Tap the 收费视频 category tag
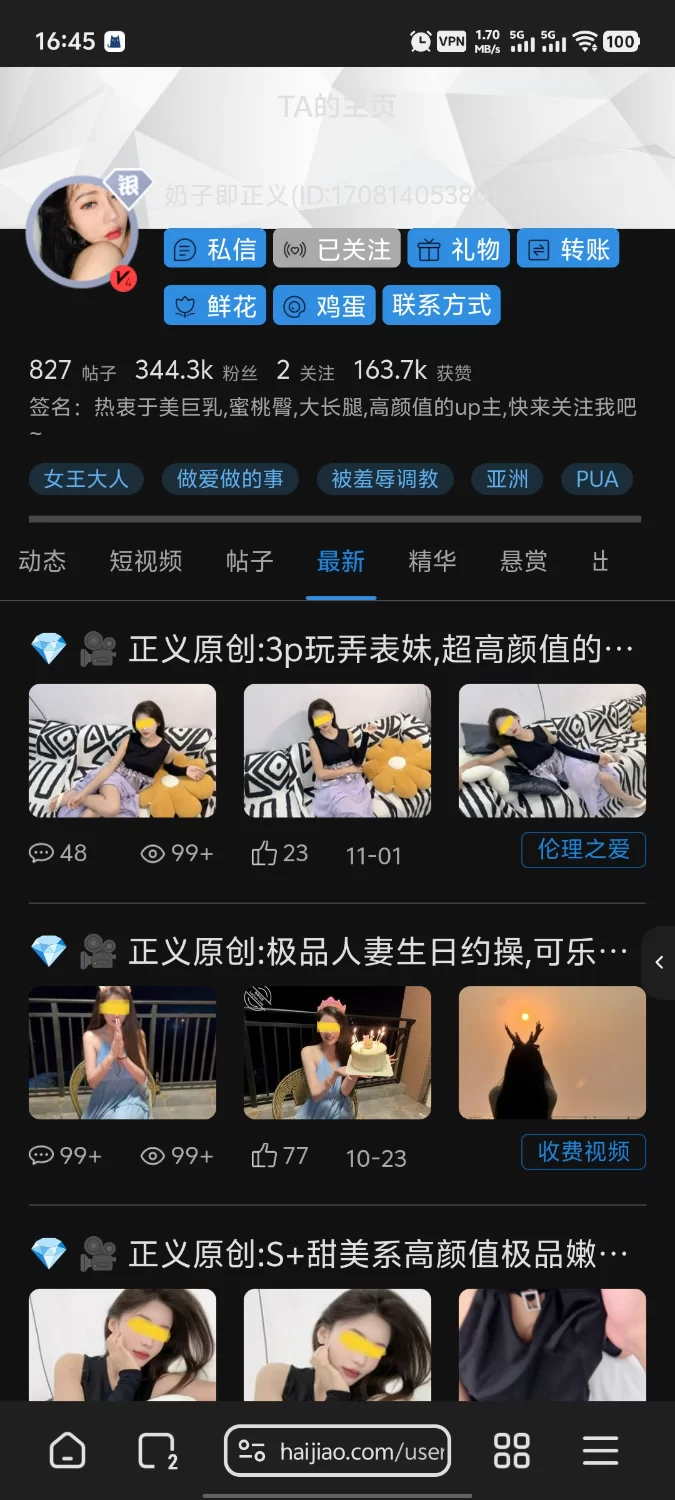The height and width of the screenshot is (1500, 675). [584, 1152]
